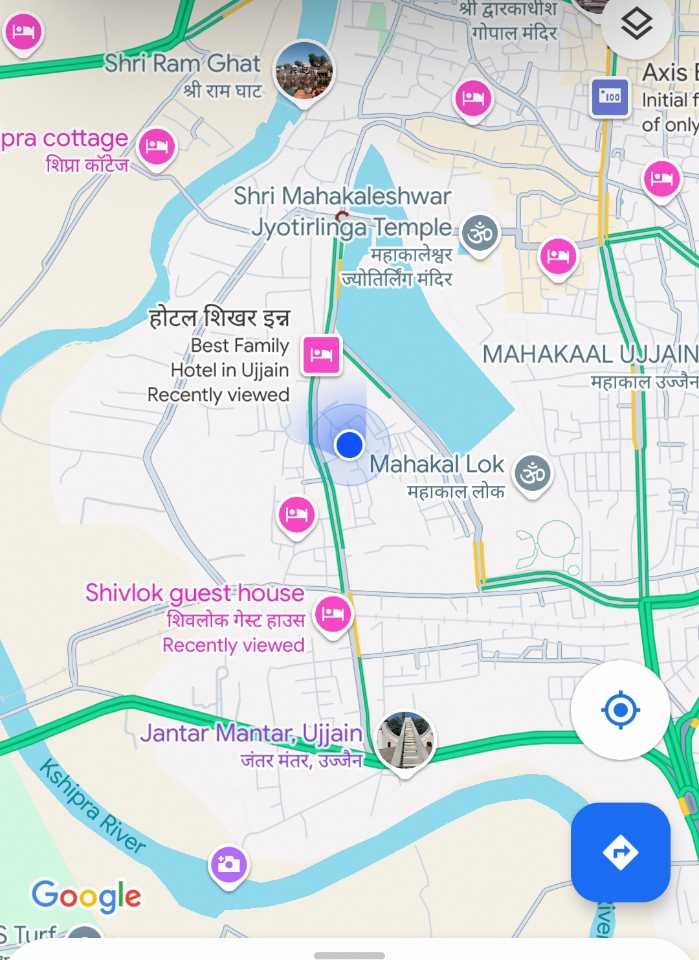Open directions with the blue button

tap(620, 852)
